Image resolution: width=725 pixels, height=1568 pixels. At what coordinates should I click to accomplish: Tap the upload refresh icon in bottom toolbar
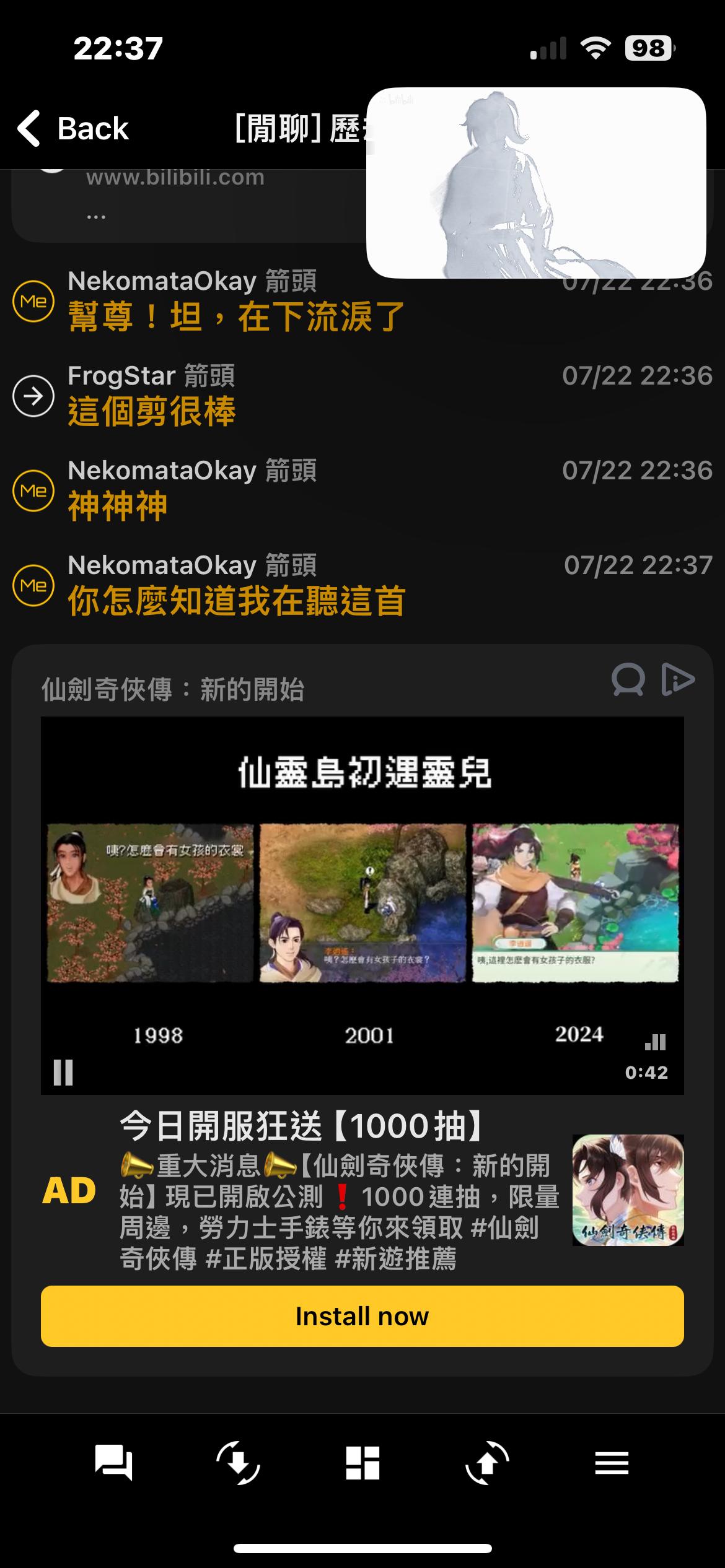tap(487, 1463)
